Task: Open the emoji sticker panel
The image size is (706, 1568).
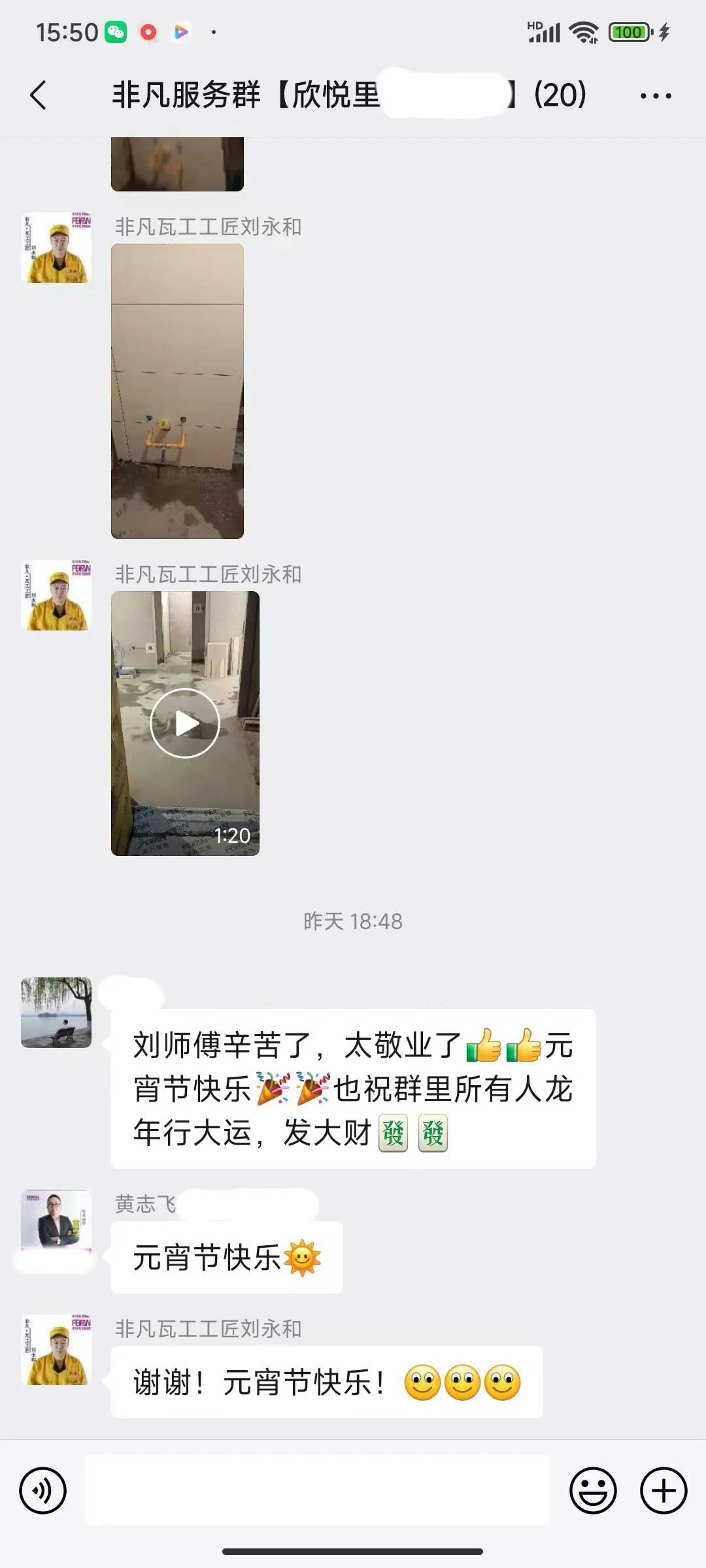Action: tap(593, 1490)
